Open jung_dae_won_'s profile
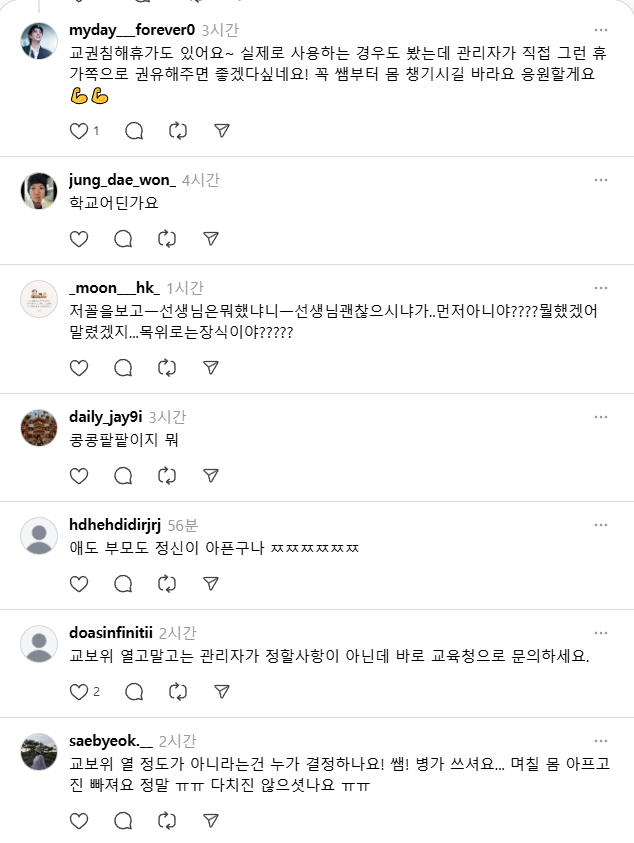 122,180
